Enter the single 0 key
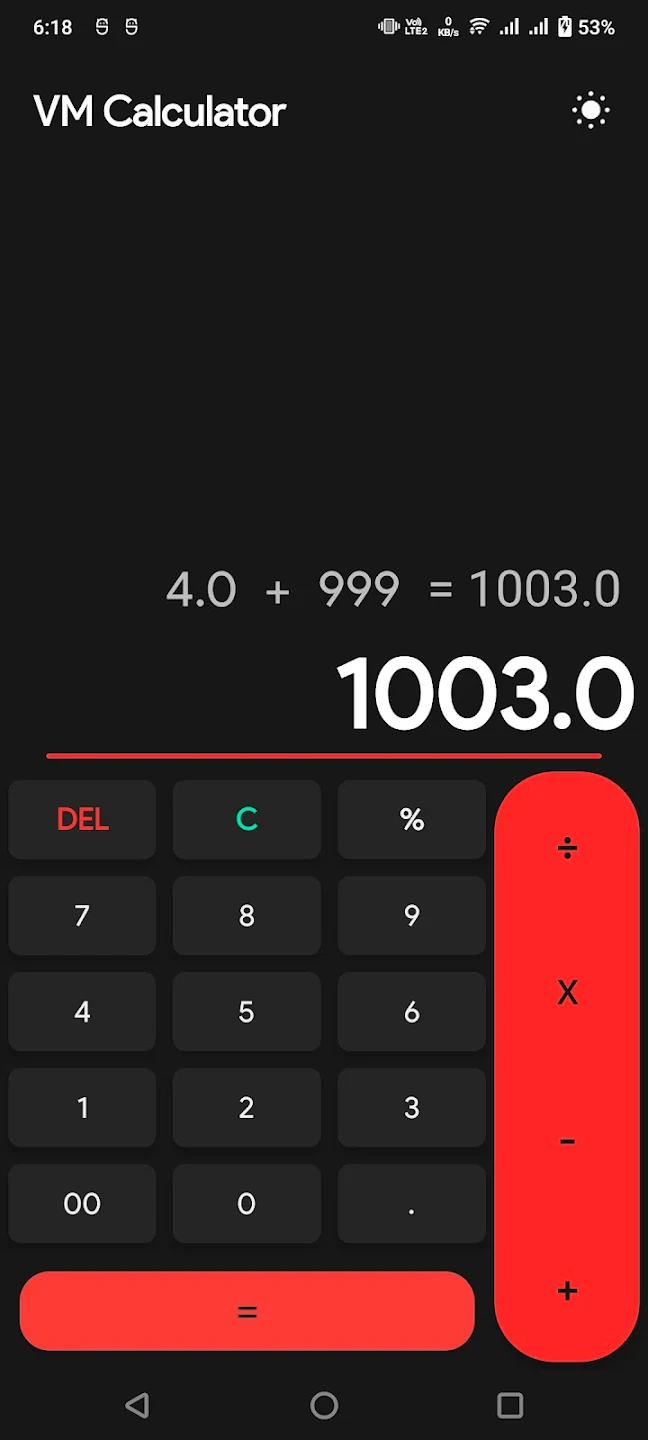Screen dimensions: 648x1440 point(246,1203)
